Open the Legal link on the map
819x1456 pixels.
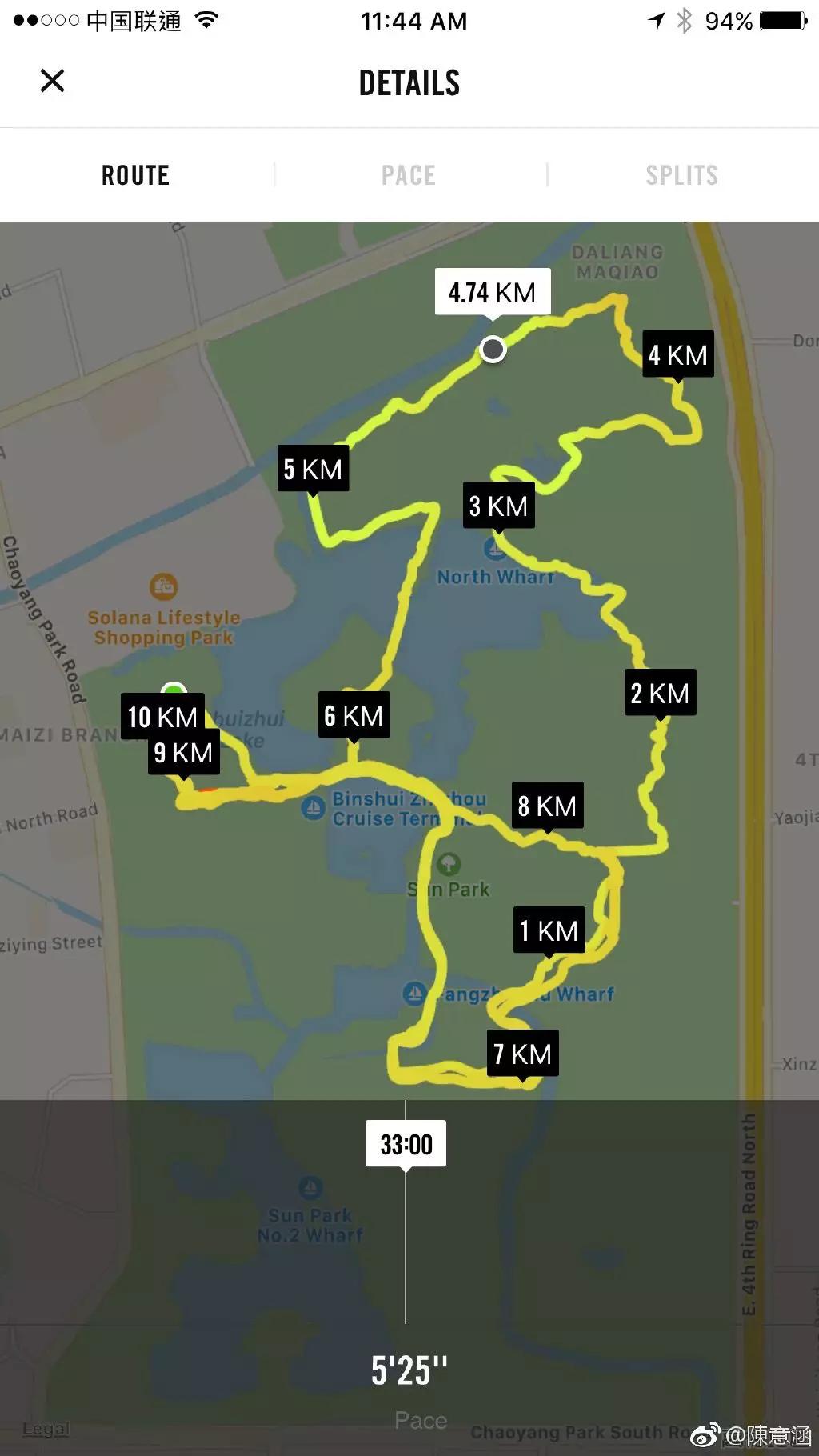point(46,1429)
